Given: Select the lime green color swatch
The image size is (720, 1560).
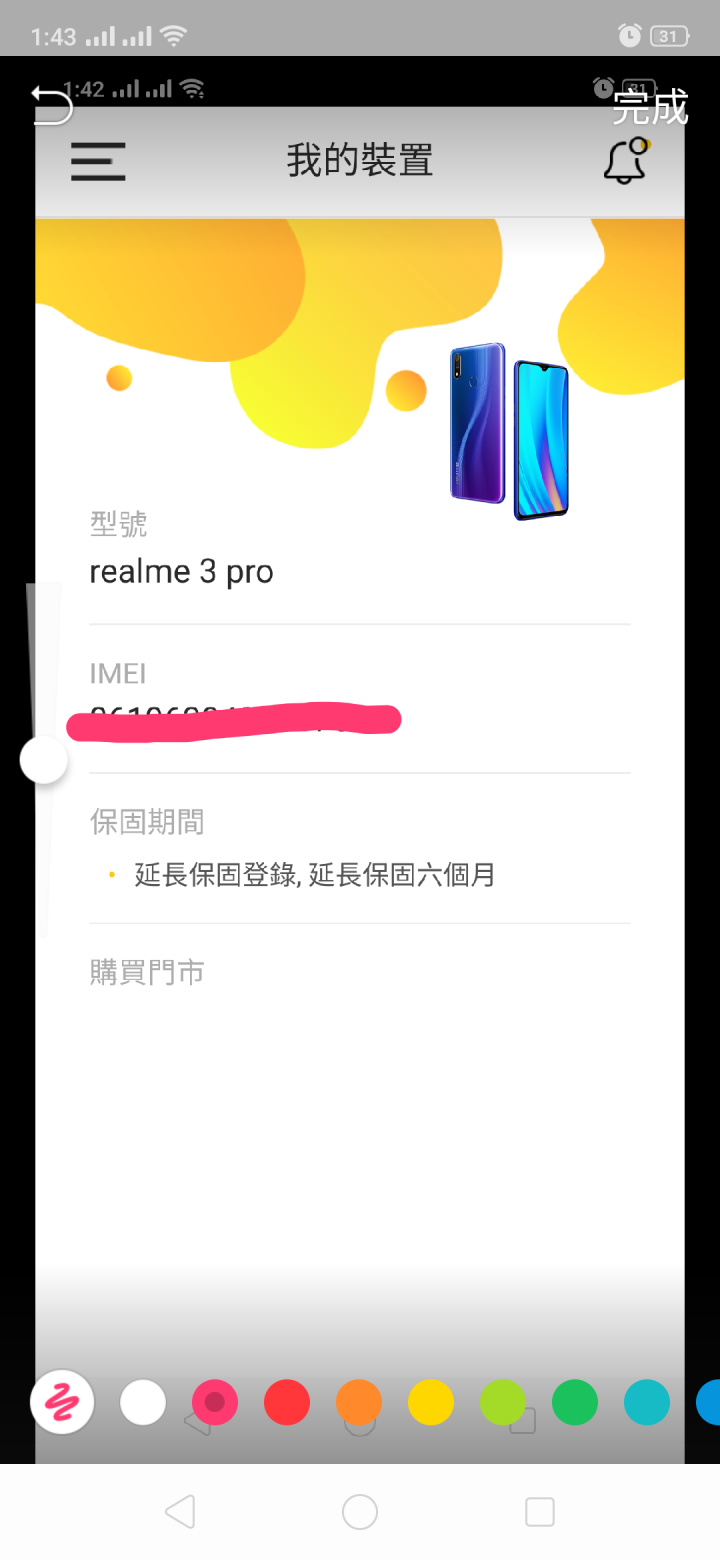Looking at the screenshot, I should coord(503,1402).
